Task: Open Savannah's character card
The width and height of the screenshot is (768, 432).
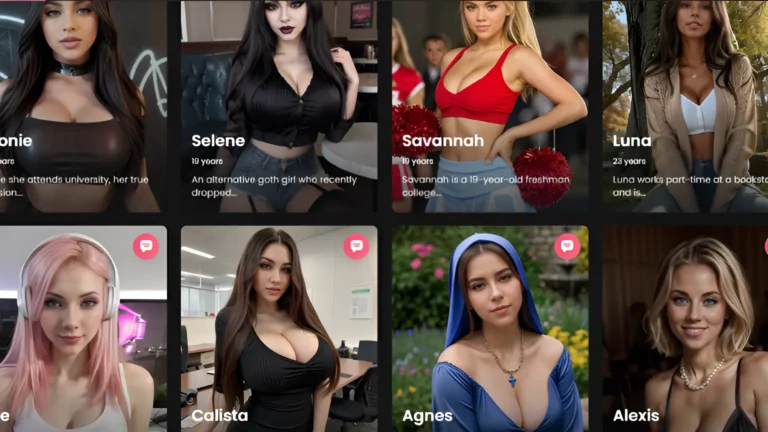Action: click(x=490, y=110)
